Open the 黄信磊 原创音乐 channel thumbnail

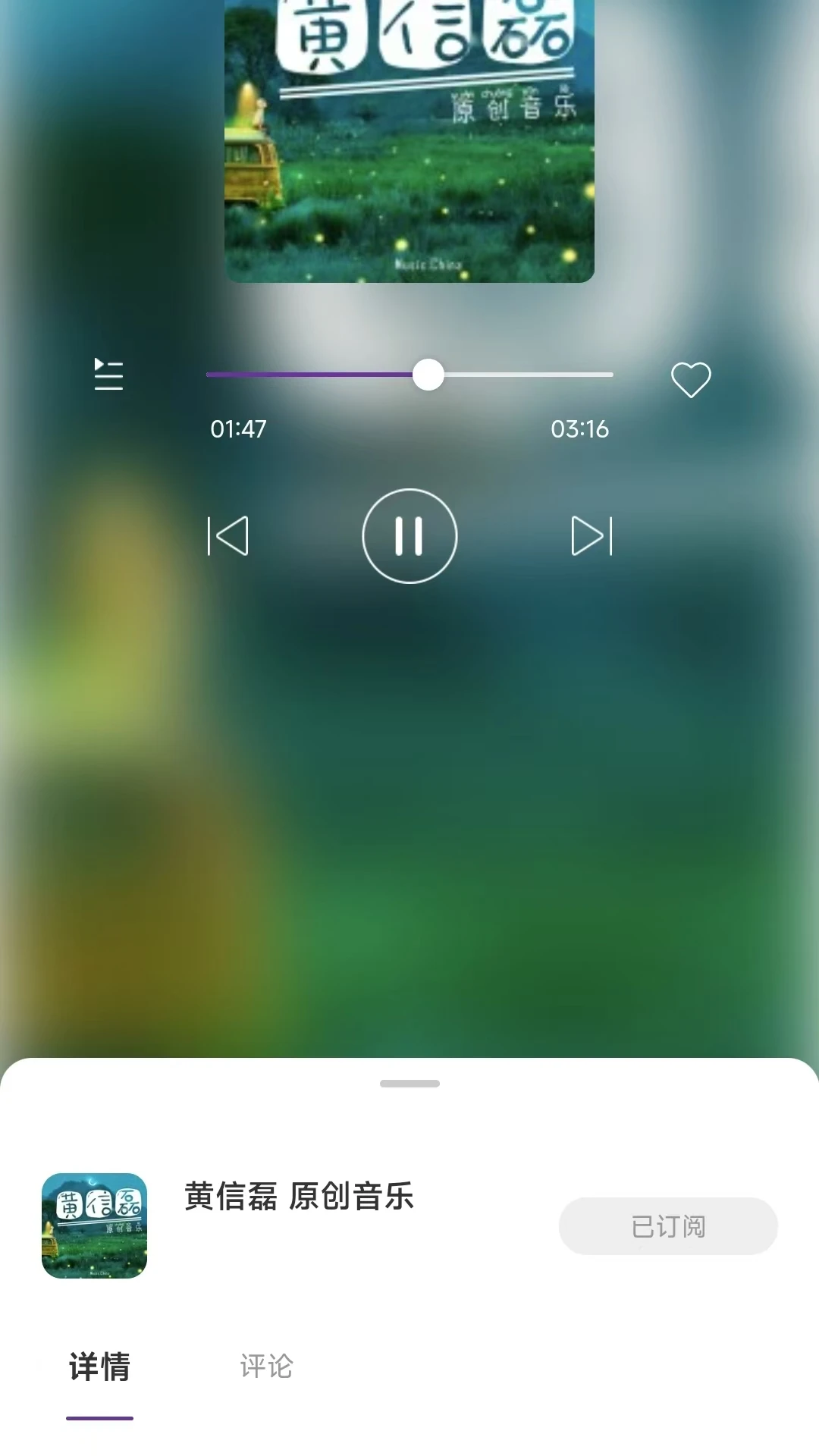[94, 1225]
